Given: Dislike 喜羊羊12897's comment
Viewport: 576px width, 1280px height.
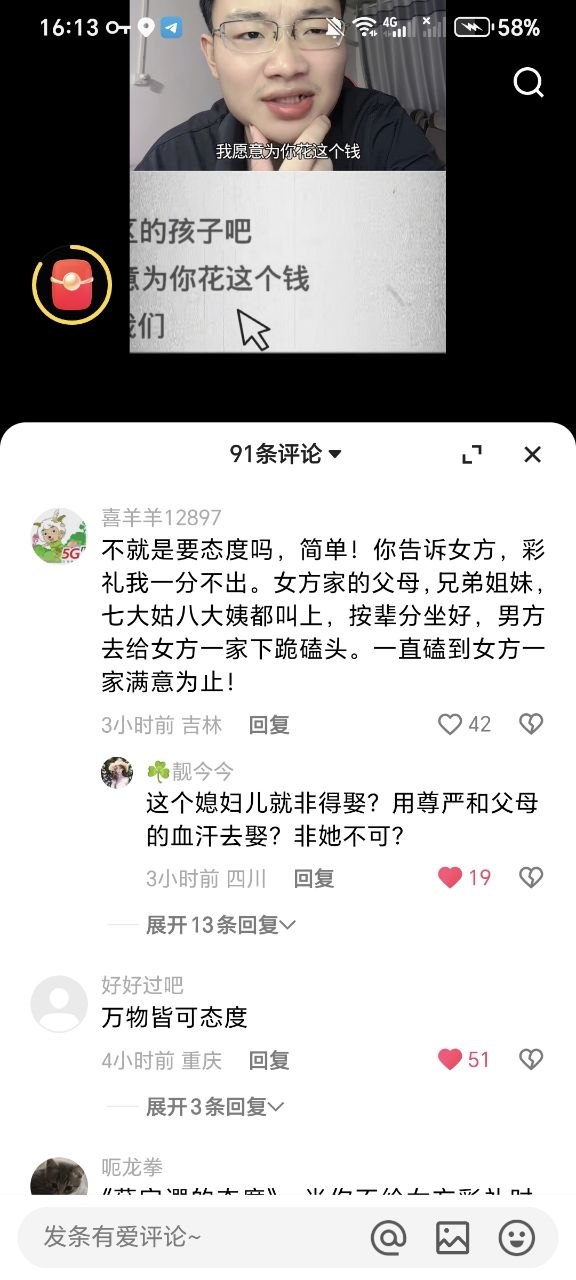Looking at the screenshot, I should [531, 724].
